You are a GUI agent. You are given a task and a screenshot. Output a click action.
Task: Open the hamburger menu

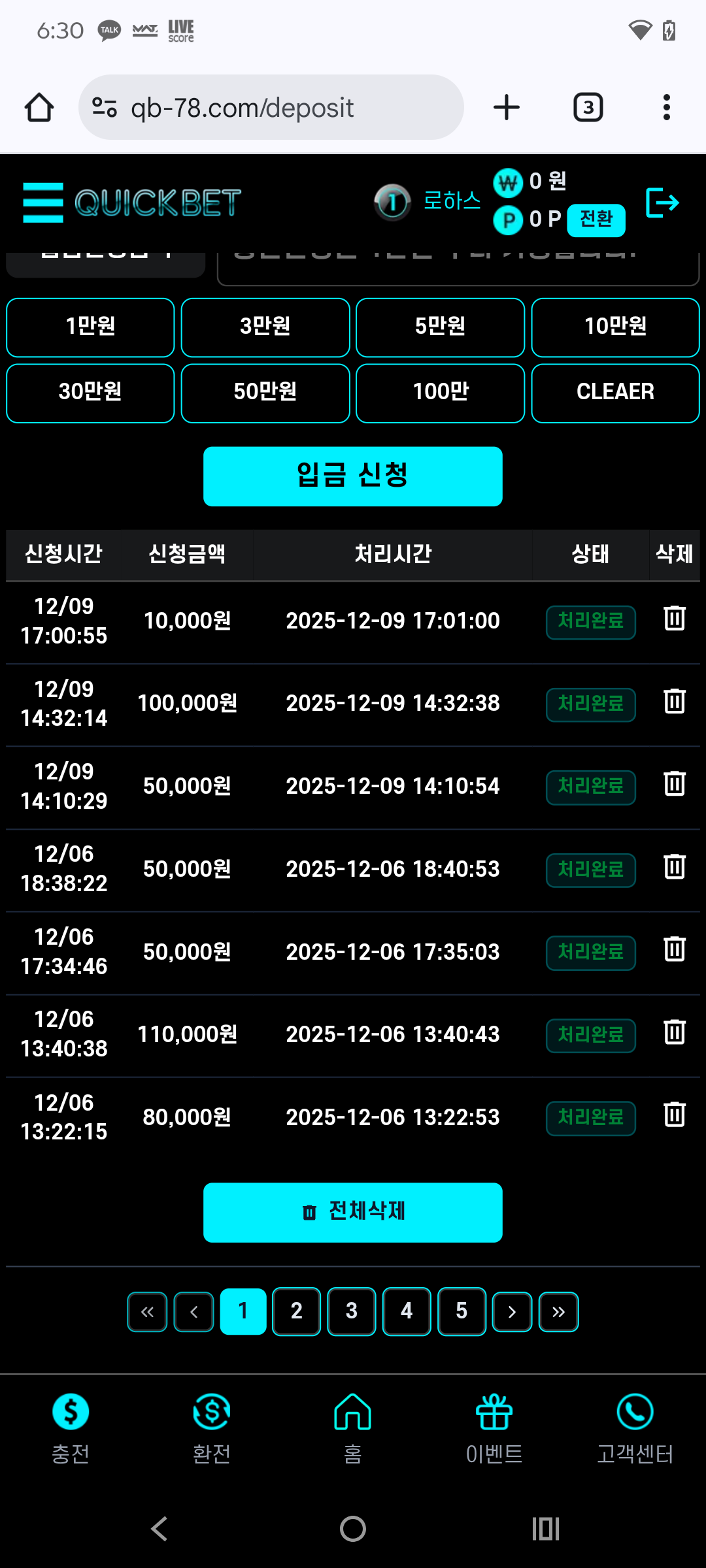[42, 203]
